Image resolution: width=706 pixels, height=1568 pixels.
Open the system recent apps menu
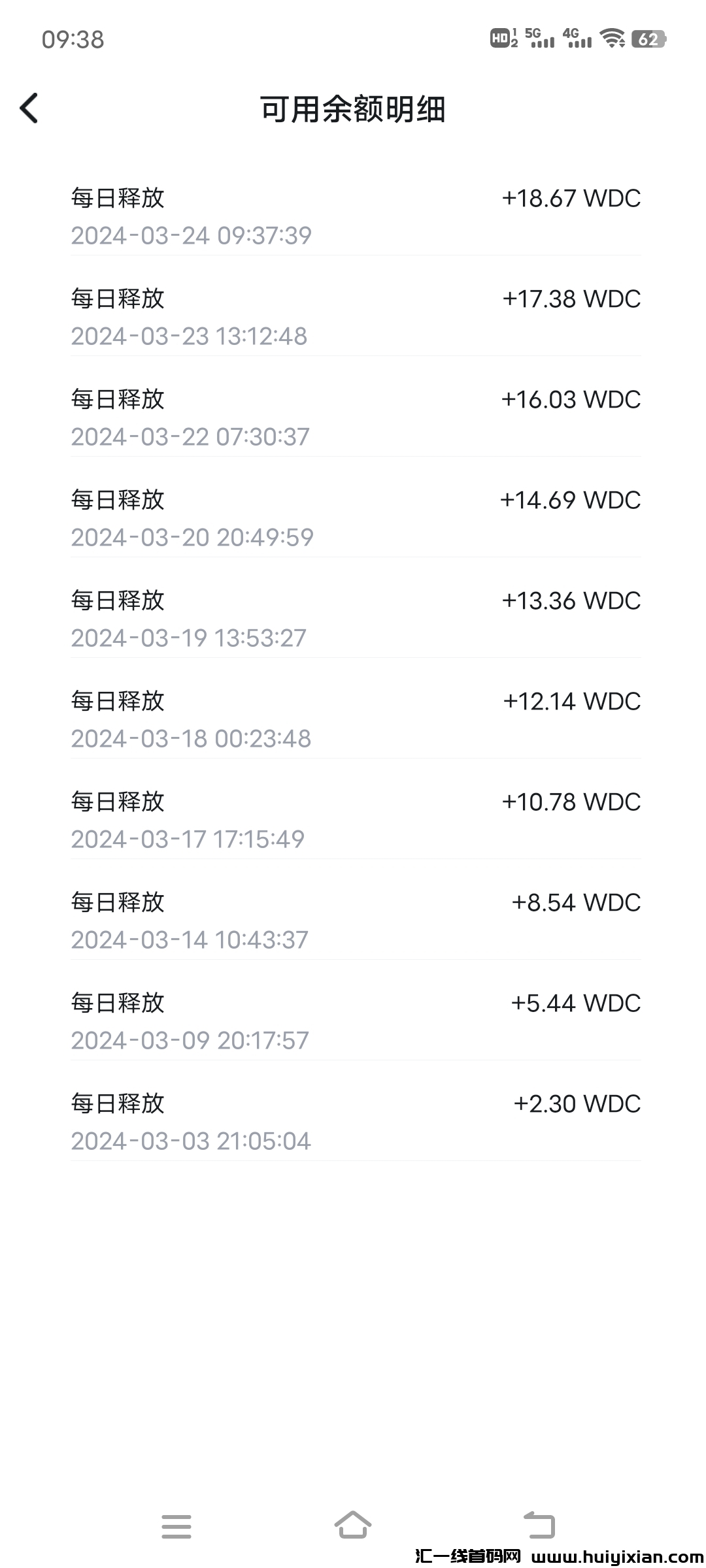[x=176, y=1526]
